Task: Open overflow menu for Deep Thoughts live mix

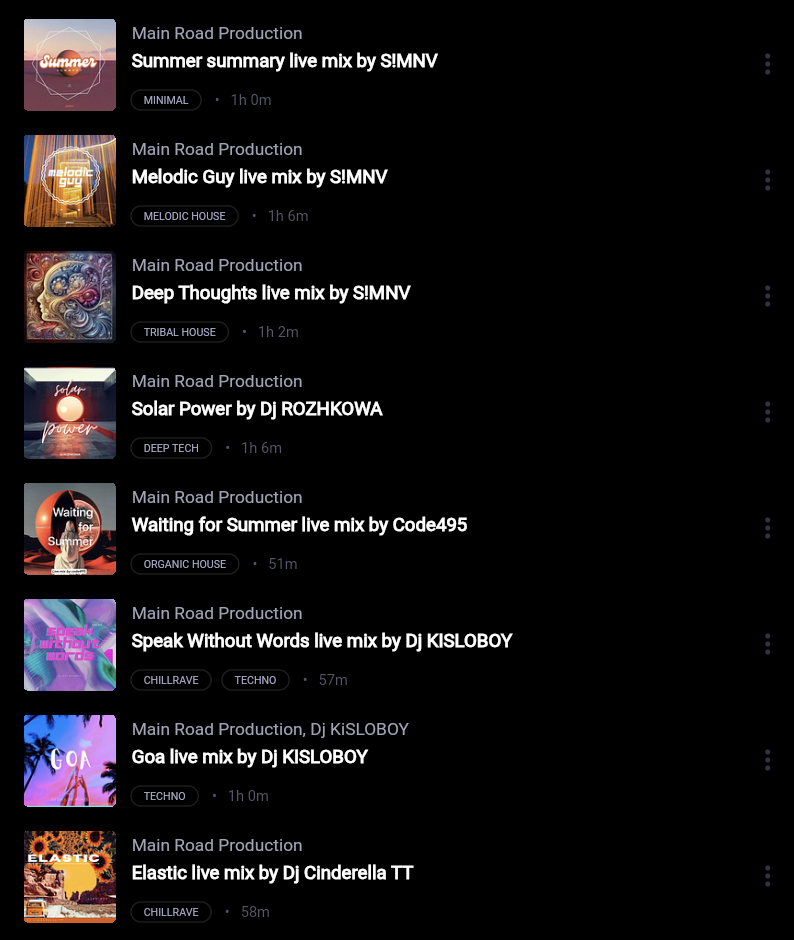Action: pos(767,296)
